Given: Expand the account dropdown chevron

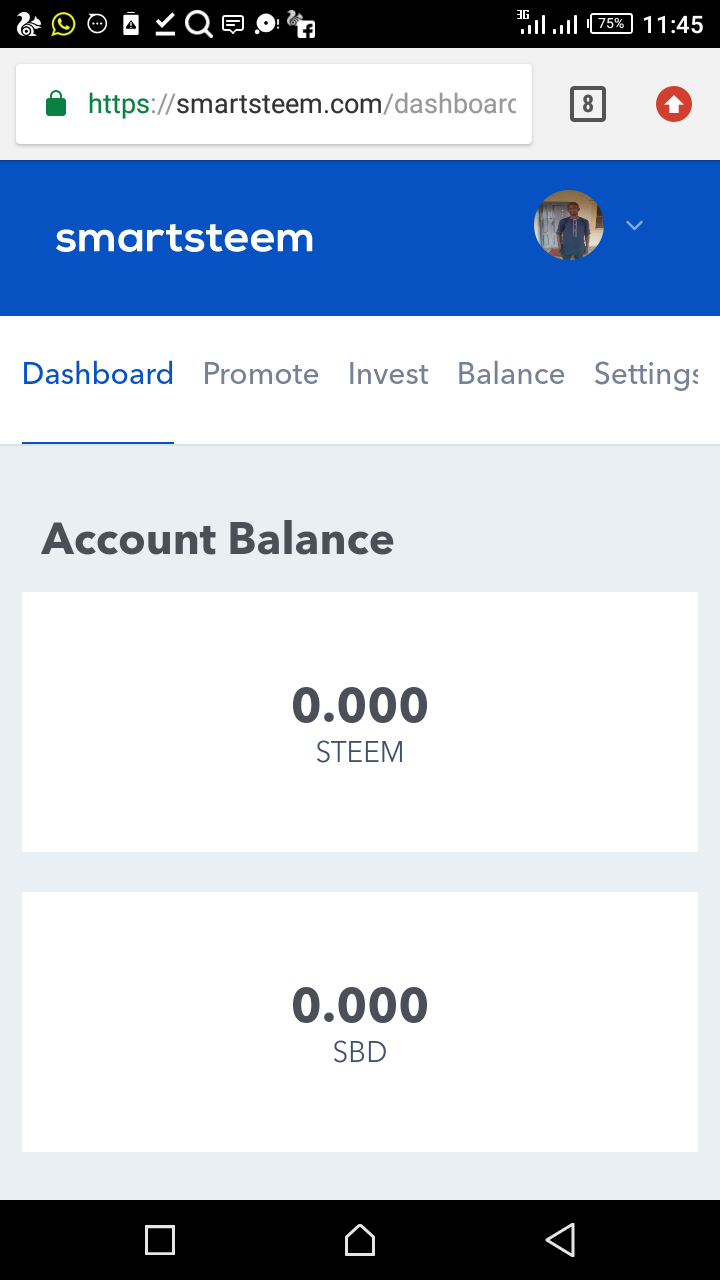Looking at the screenshot, I should (634, 226).
